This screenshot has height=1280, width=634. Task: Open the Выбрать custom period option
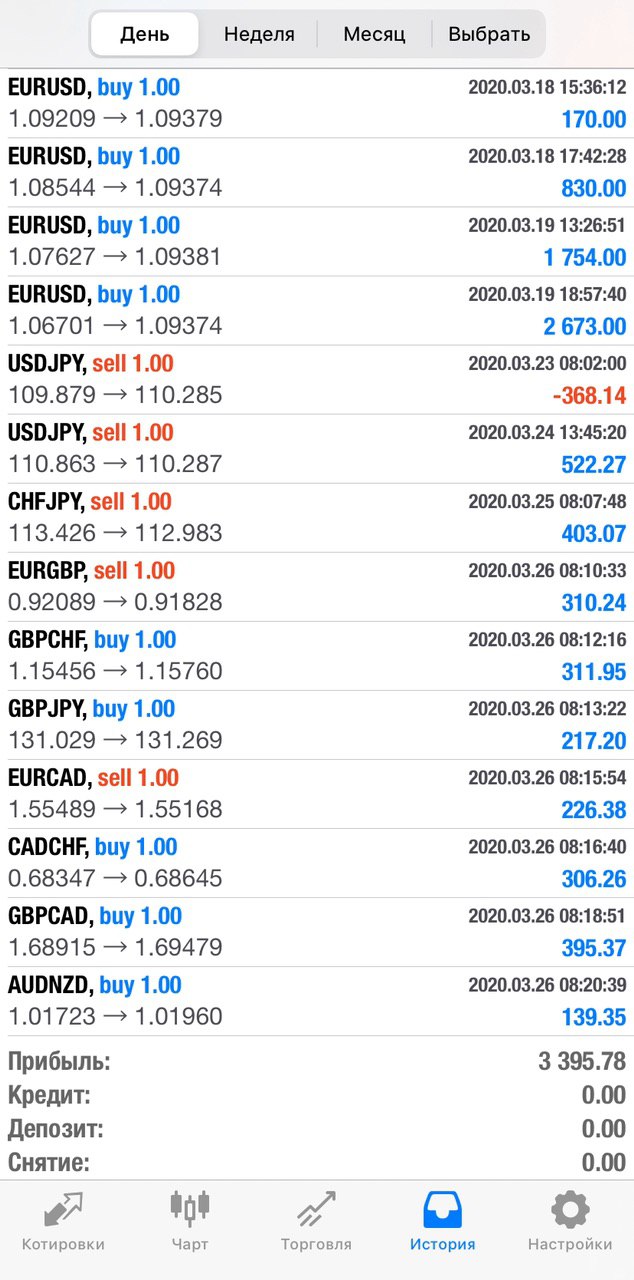tap(489, 34)
